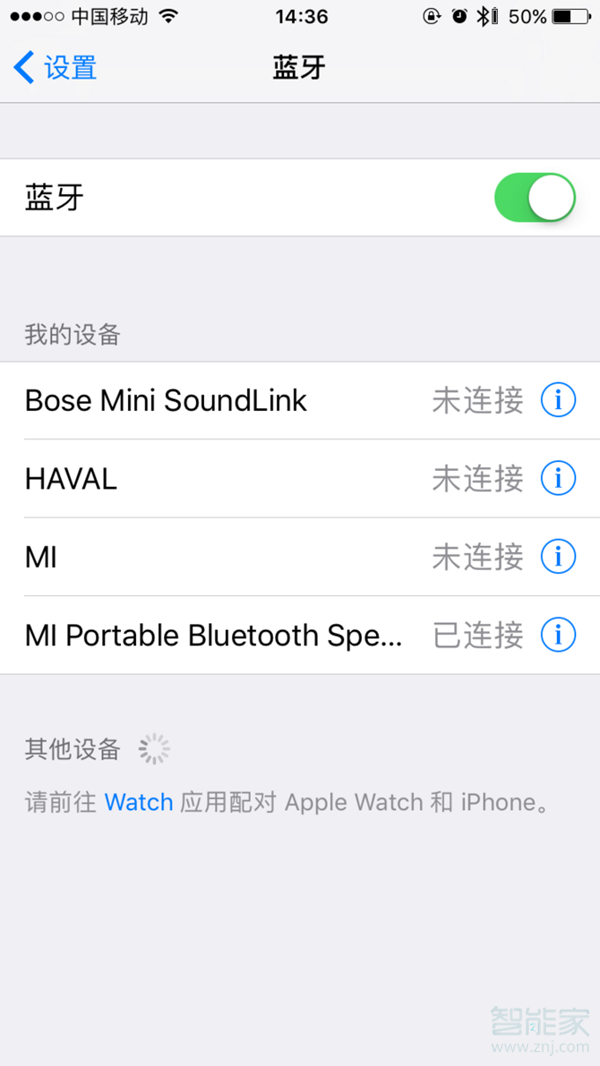Go back to 设置
The image size is (600, 1066).
pos(56,68)
